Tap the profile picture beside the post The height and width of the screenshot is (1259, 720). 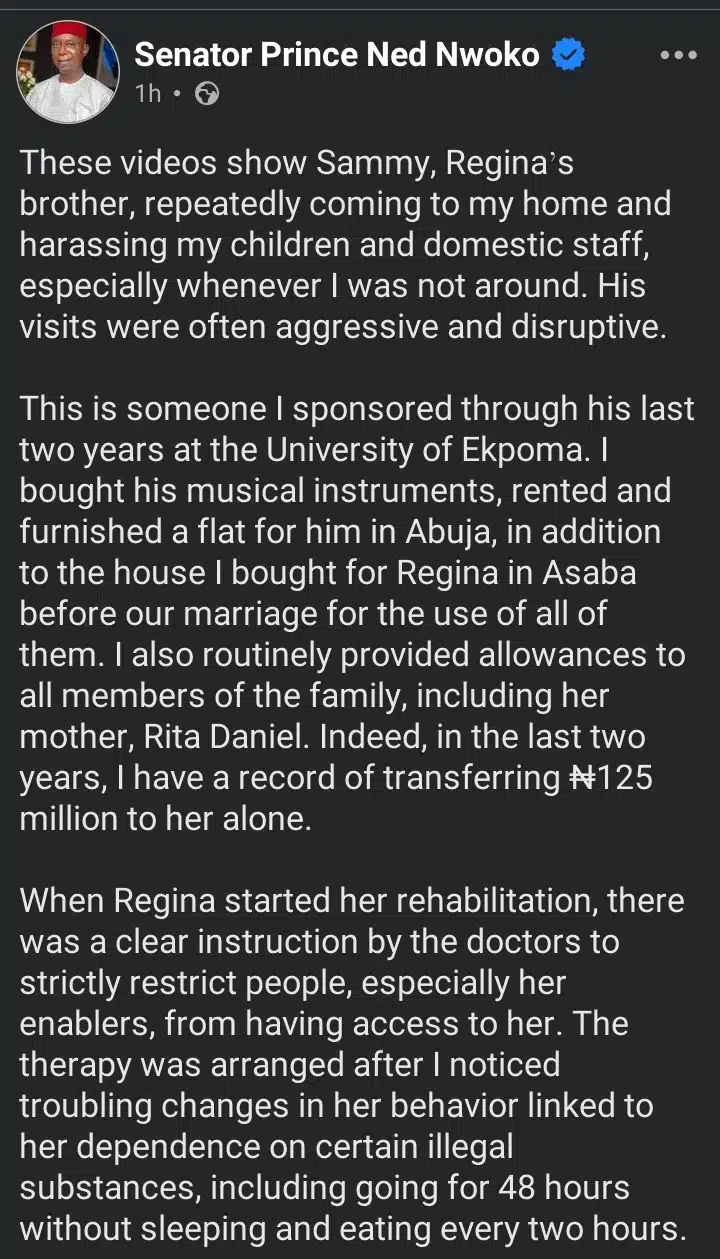click(x=67, y=72)
